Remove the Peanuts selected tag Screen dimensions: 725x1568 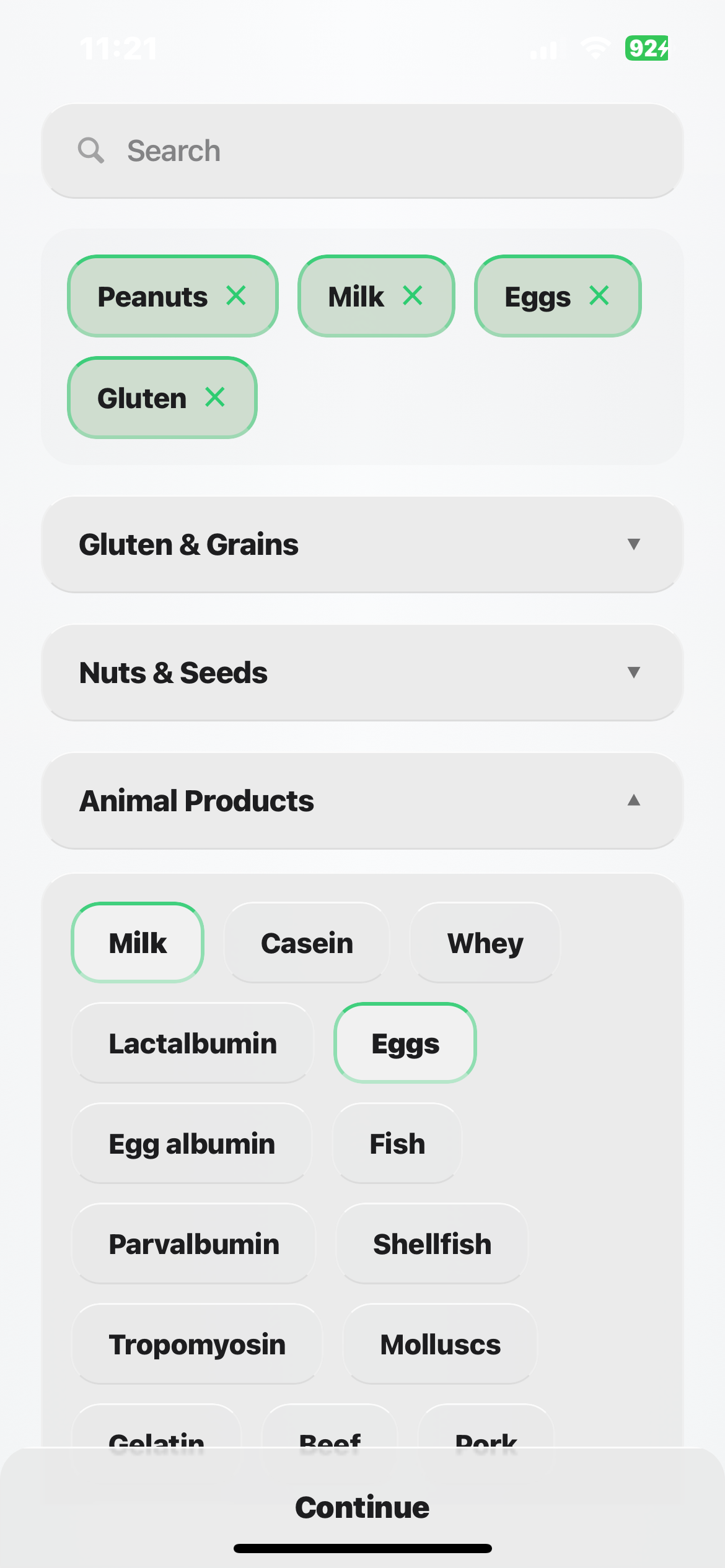[x=236, y=296]
